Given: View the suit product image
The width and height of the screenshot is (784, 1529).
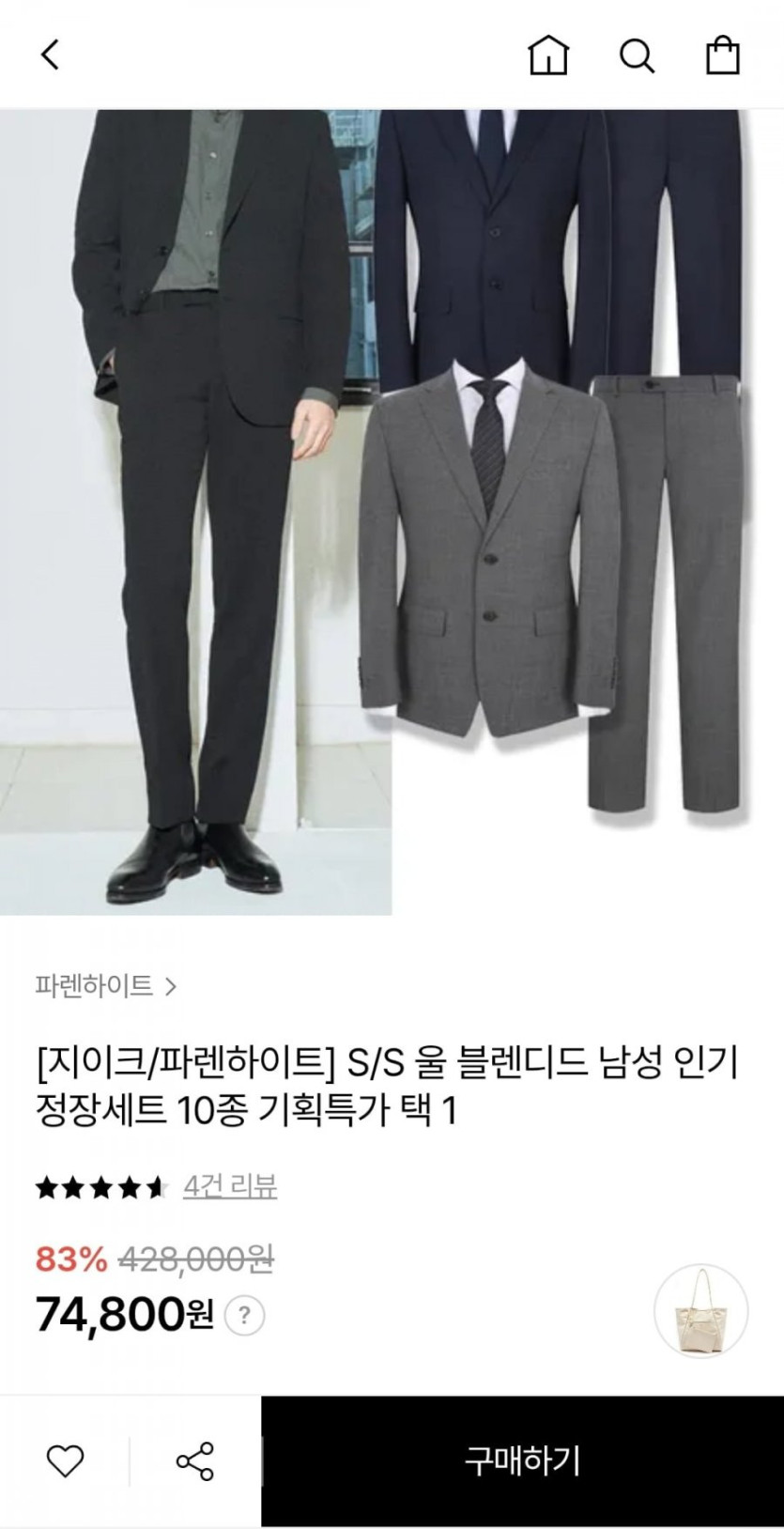Looking at the screenshot, I should (392, 512).
